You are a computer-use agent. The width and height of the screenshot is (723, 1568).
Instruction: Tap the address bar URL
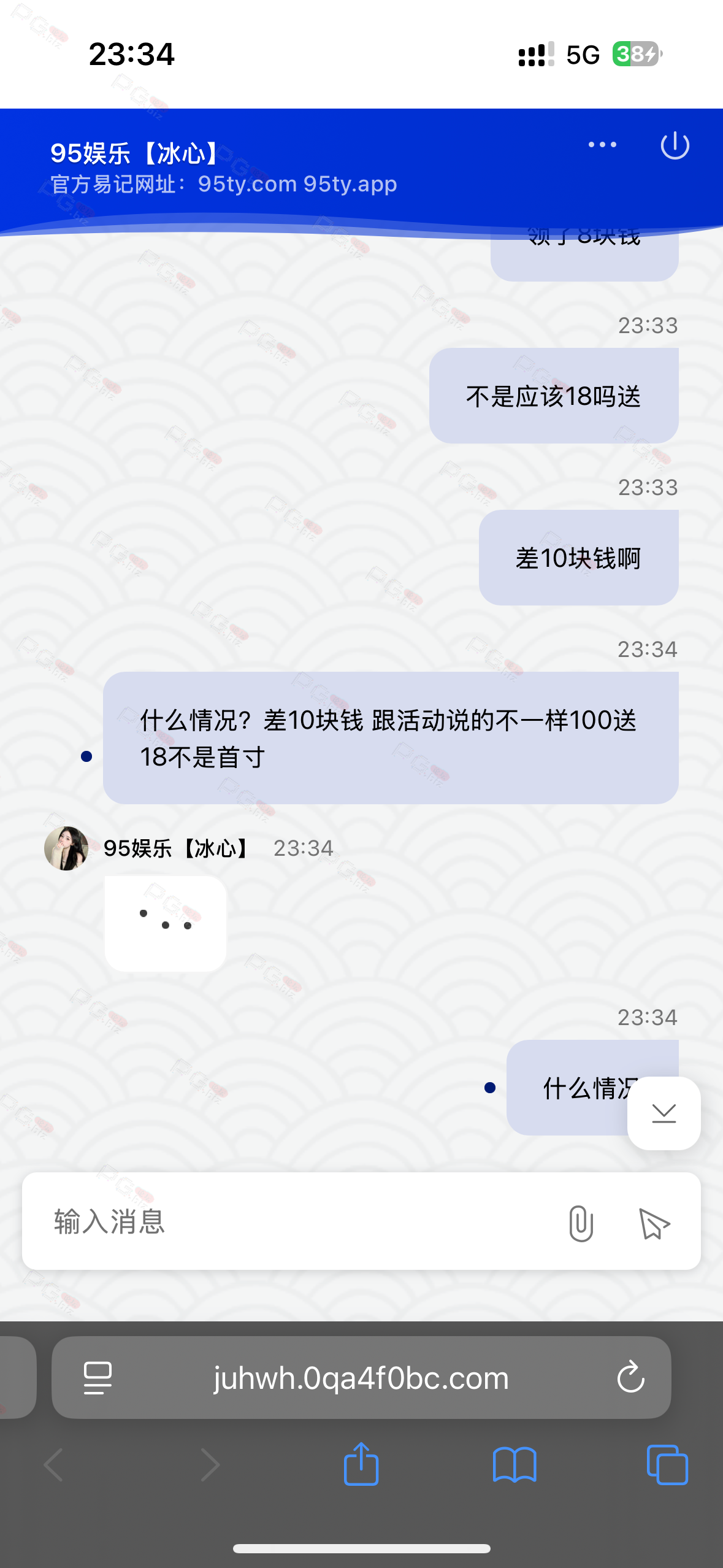tap(361, 1378)
